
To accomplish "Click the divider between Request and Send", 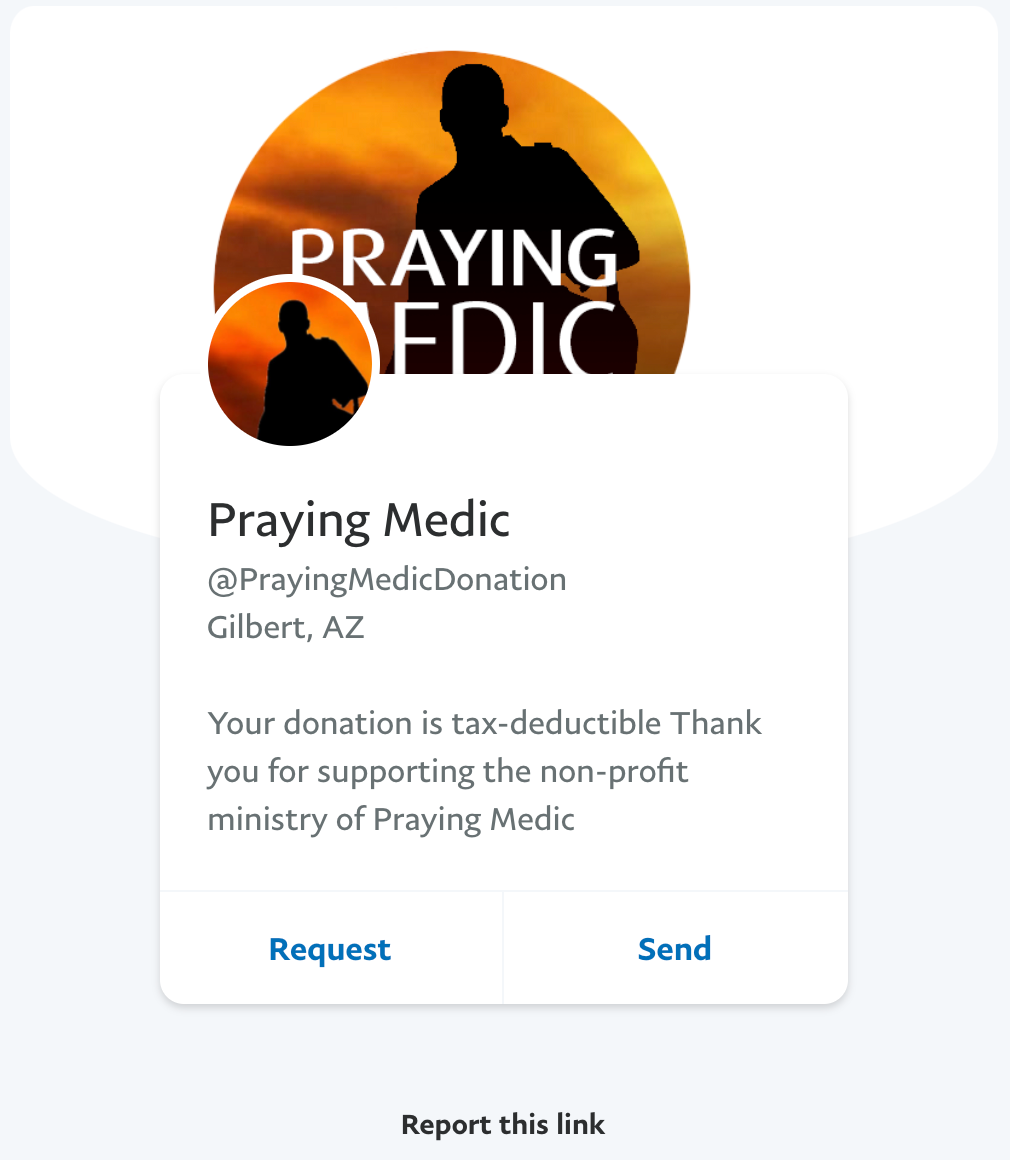I will 503,949.
